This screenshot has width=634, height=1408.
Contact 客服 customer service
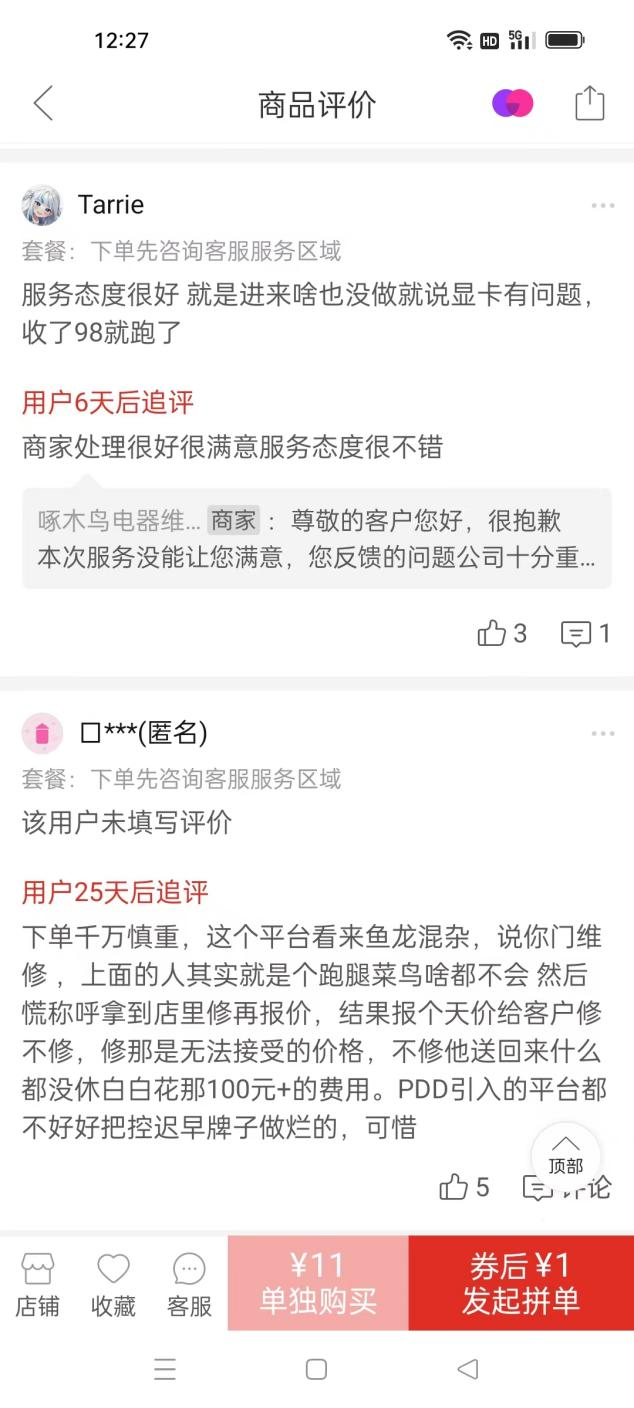click(x=189, y=1284)
